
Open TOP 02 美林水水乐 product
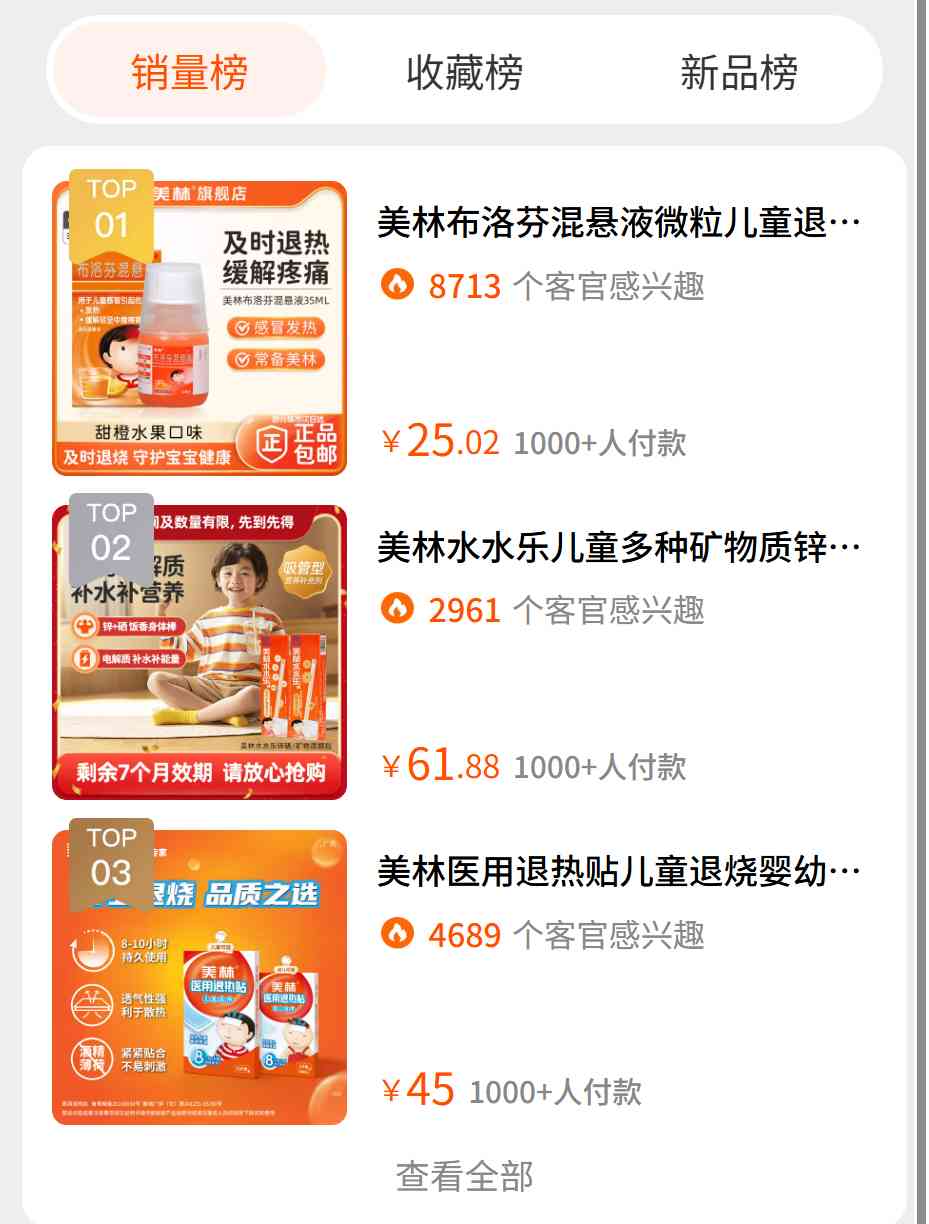coord(617,548)
